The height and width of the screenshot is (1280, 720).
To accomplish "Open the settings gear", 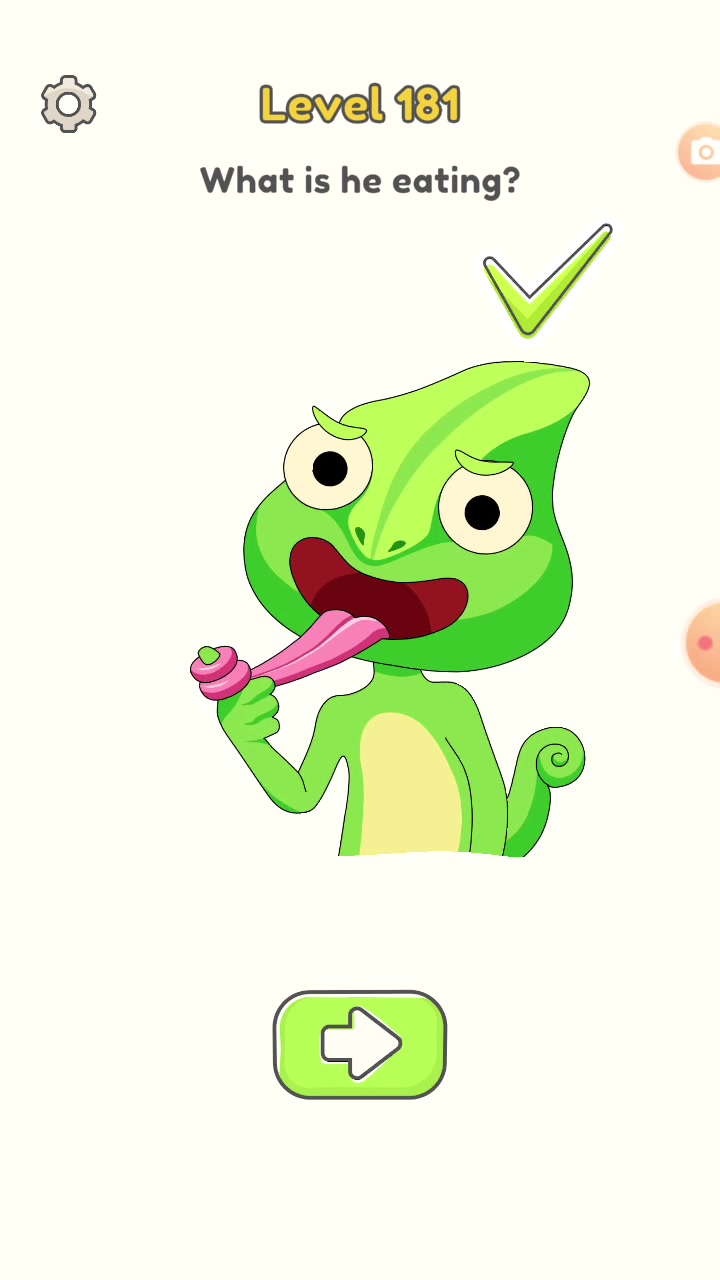I will (68, 104).
